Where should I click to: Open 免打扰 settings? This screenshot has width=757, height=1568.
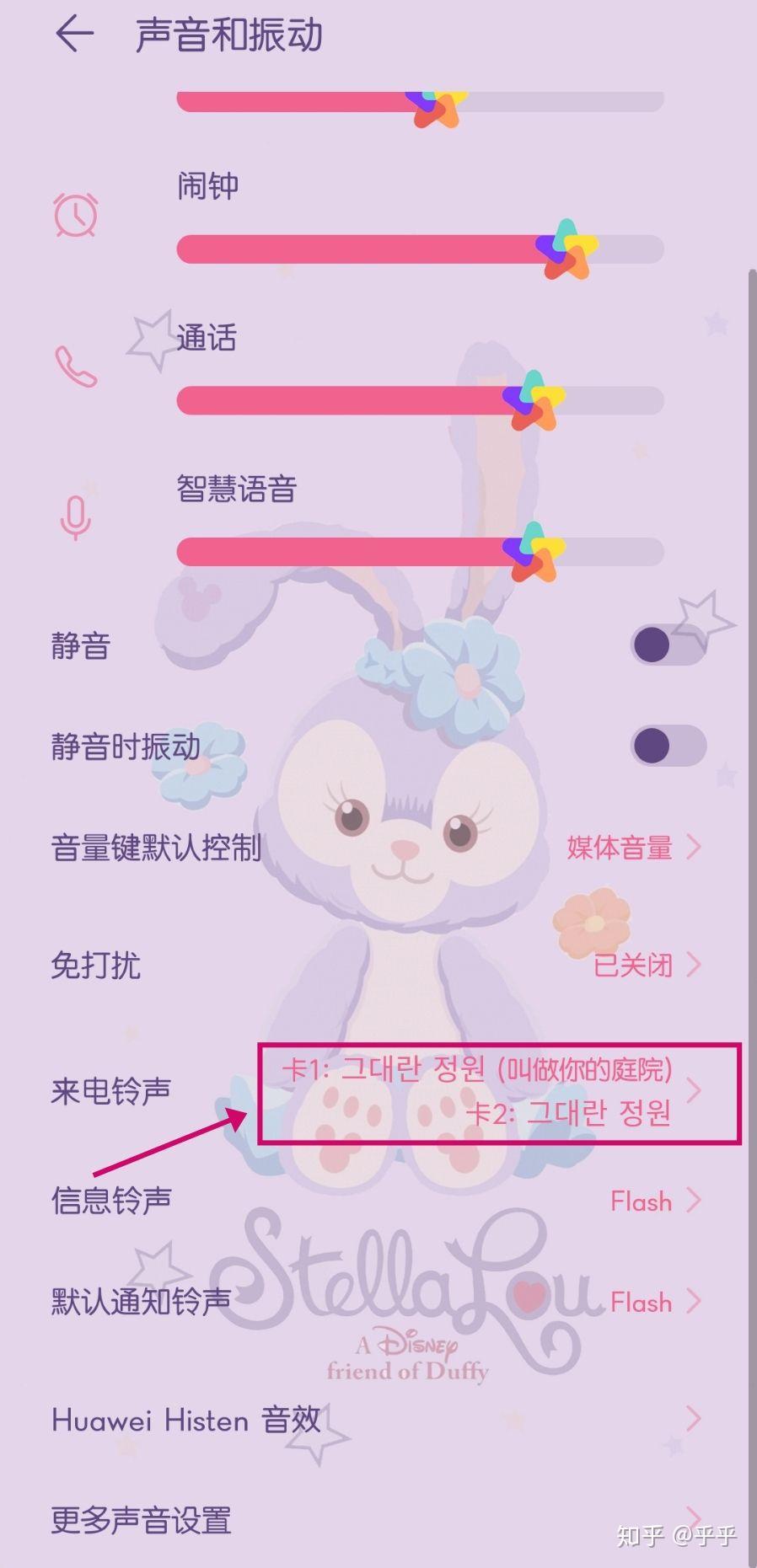coord(378,965)
